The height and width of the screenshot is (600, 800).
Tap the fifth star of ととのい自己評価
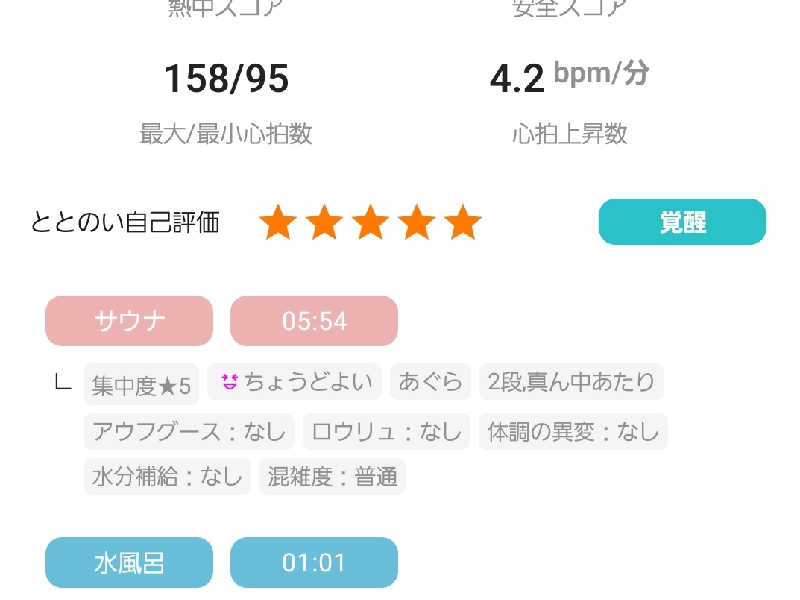pyautogui.click(x=462, y=223)
